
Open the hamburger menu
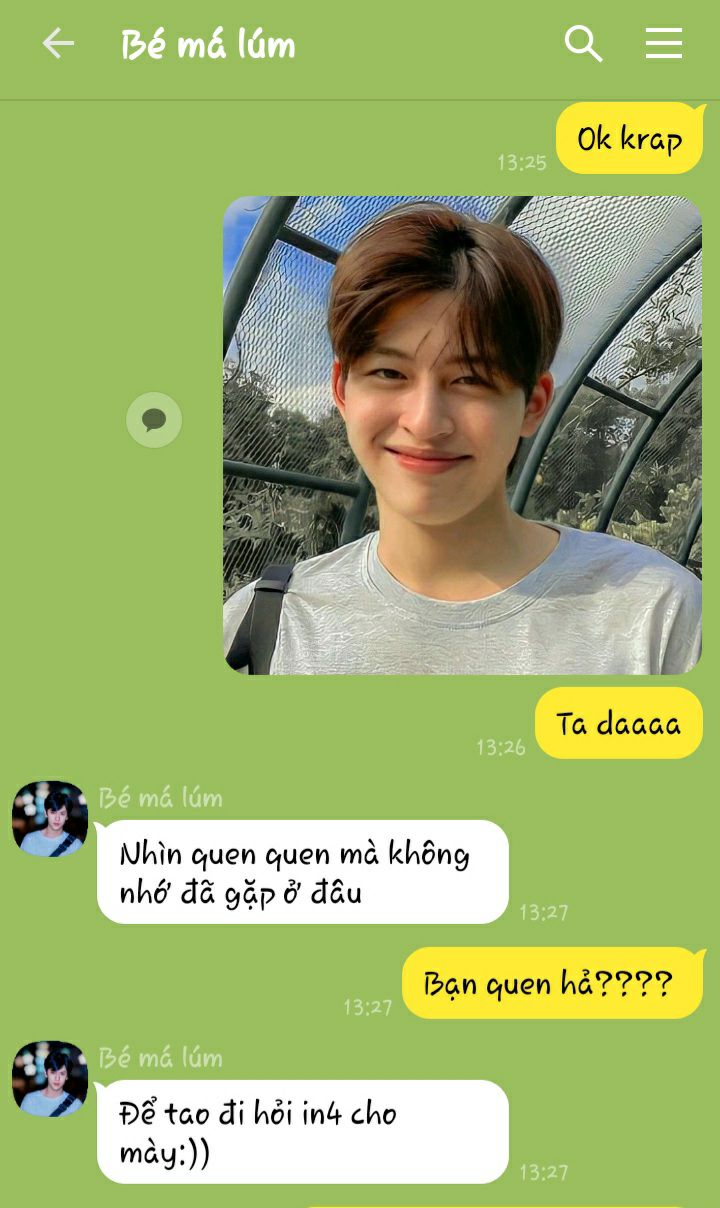coord(664,43)
